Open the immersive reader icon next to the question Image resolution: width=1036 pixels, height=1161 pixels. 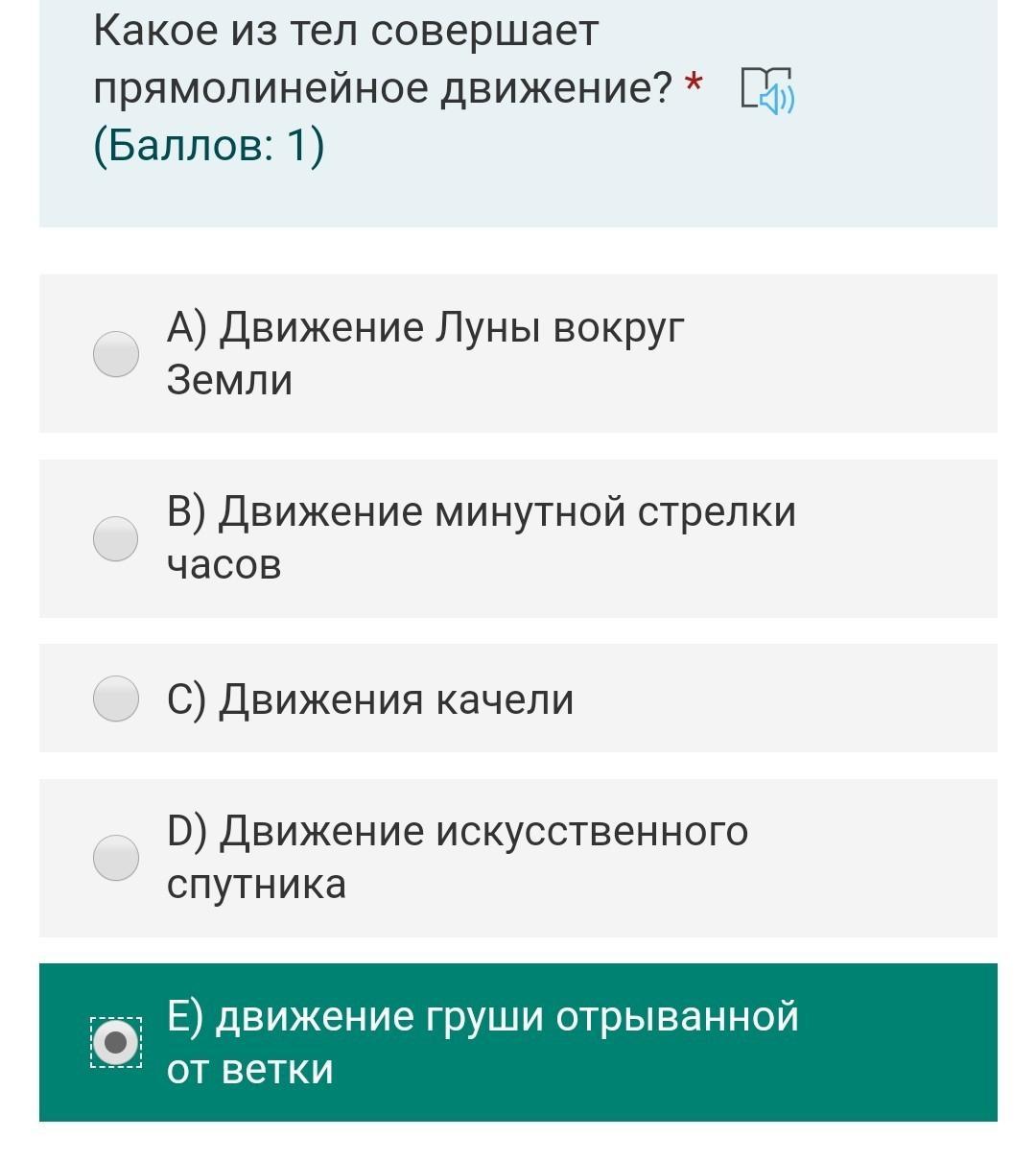point(767,91)
